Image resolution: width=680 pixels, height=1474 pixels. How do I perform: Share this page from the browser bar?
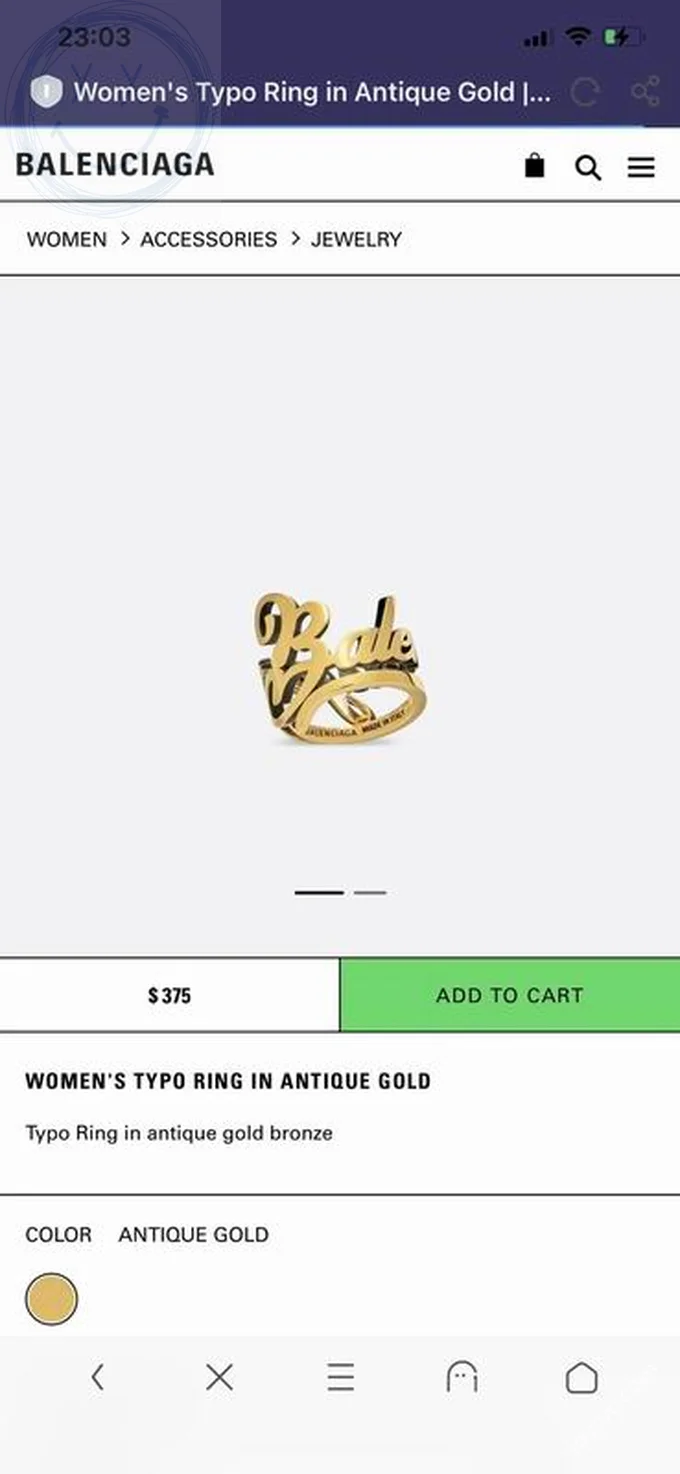click(645, 93)
